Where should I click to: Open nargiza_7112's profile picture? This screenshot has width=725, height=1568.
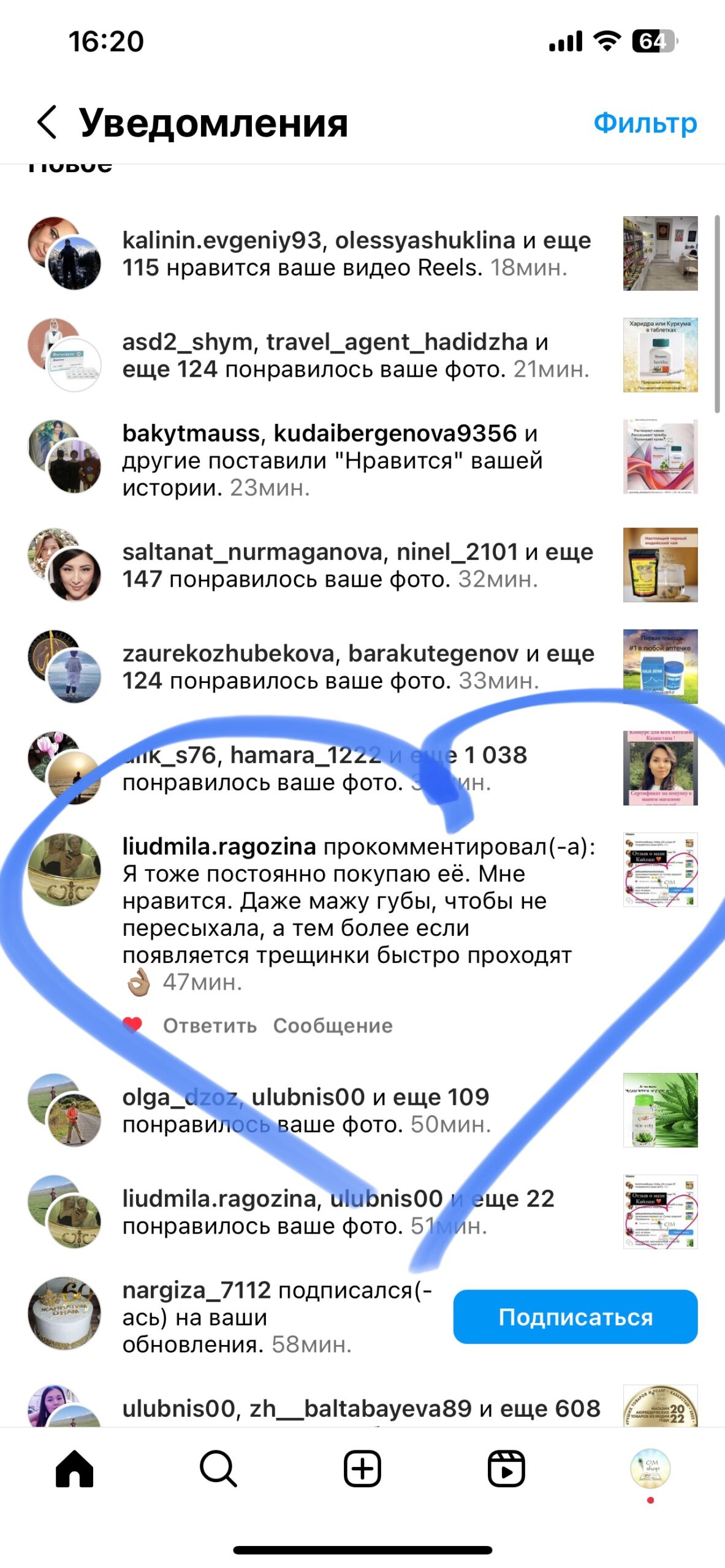tap(64, 1313)
